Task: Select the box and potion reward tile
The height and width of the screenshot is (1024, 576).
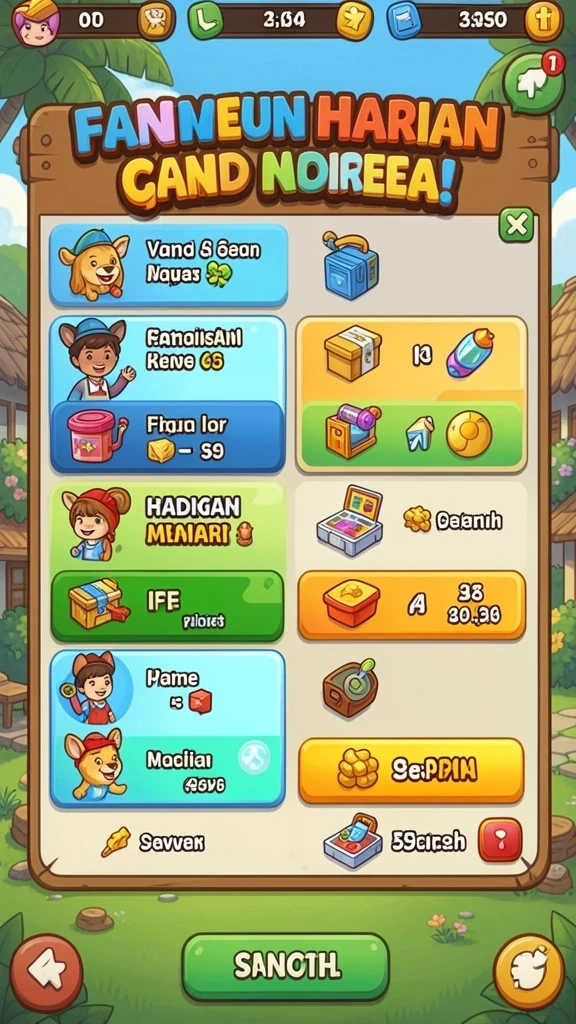Action: click(x=411, y=359)
